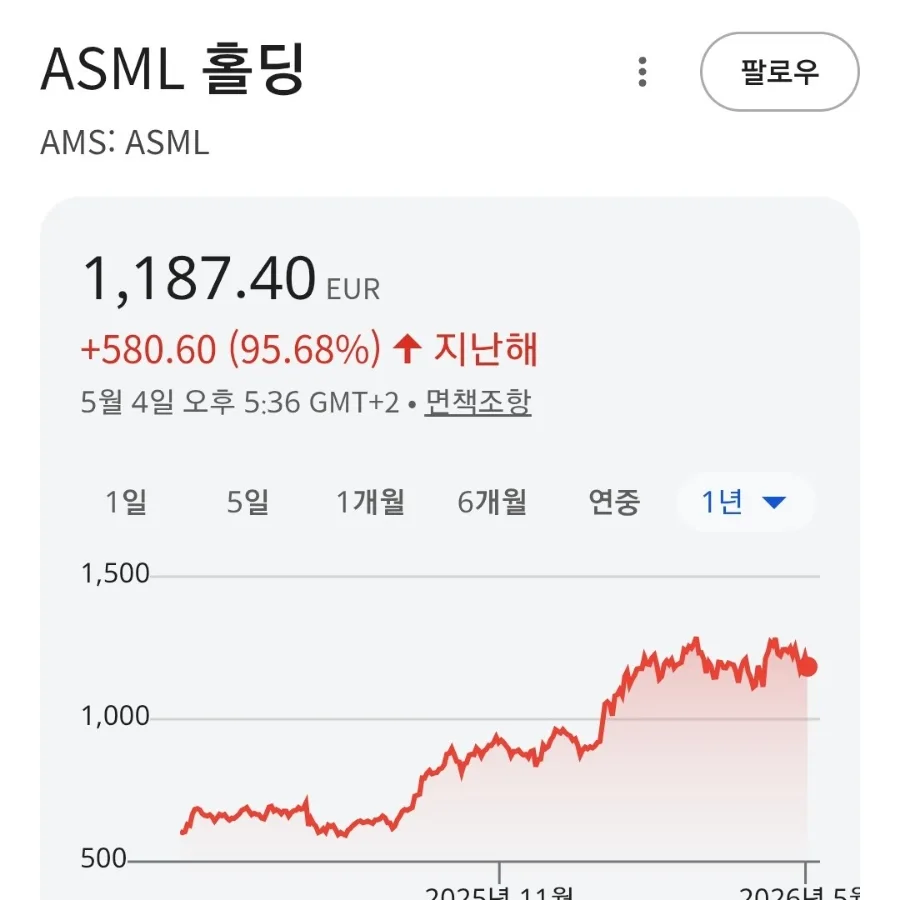Switch chart to 1일 range
This screenshot has width=900, height=900.
(126, 502)
